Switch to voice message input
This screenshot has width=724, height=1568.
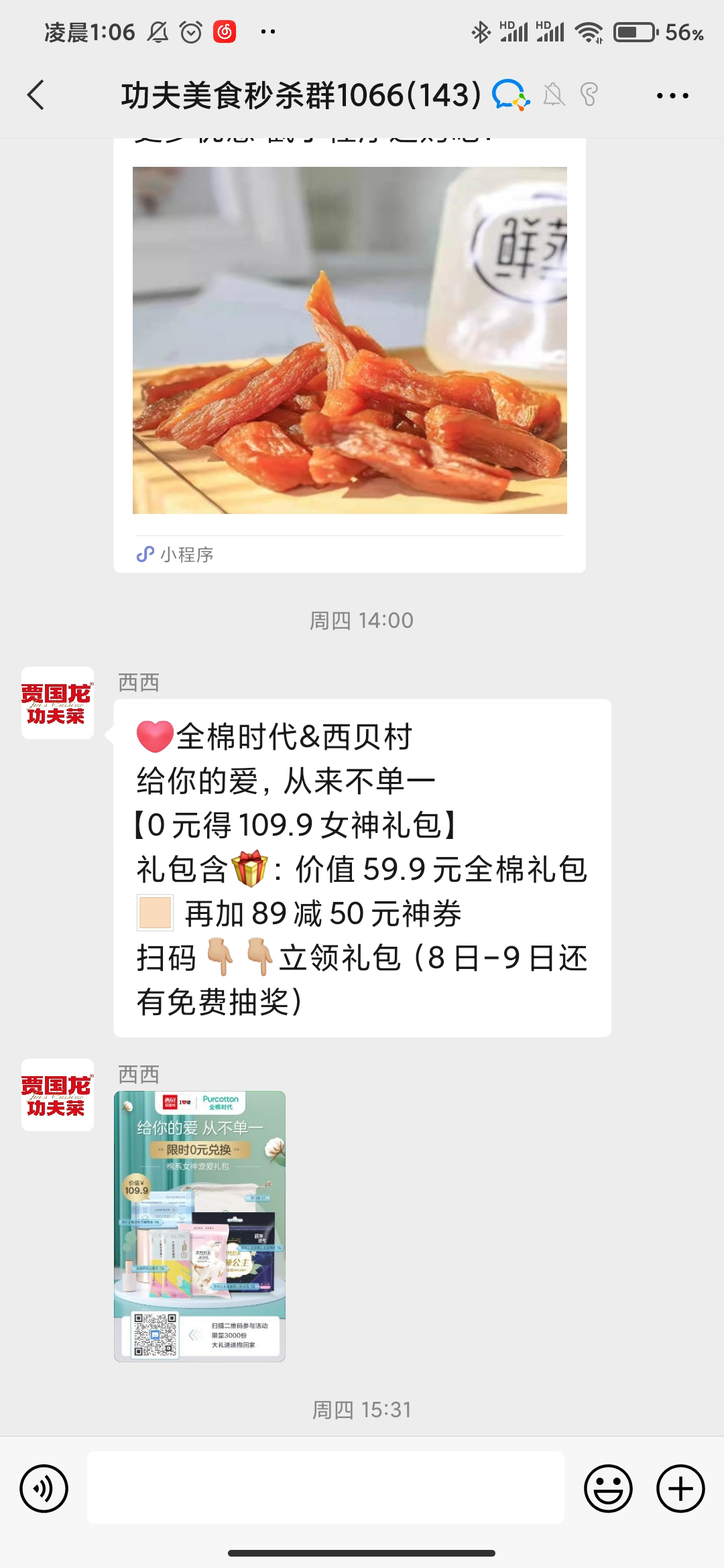pos(44,1489)
